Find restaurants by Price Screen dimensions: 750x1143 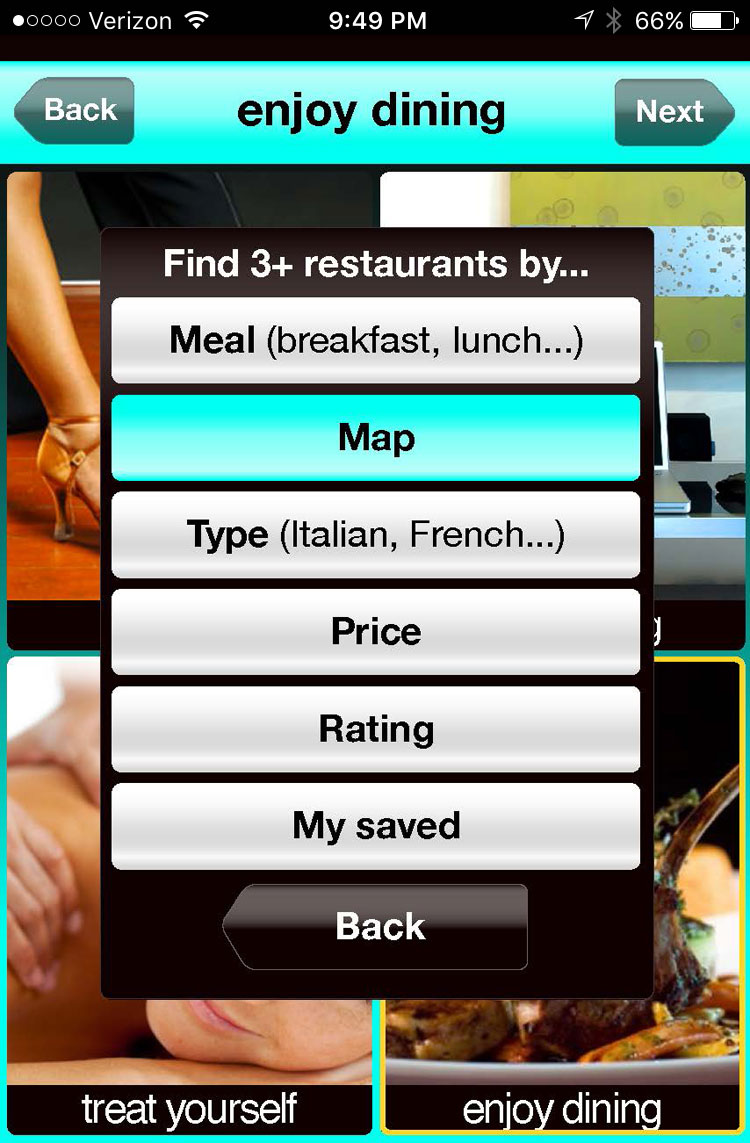point(375,632)
